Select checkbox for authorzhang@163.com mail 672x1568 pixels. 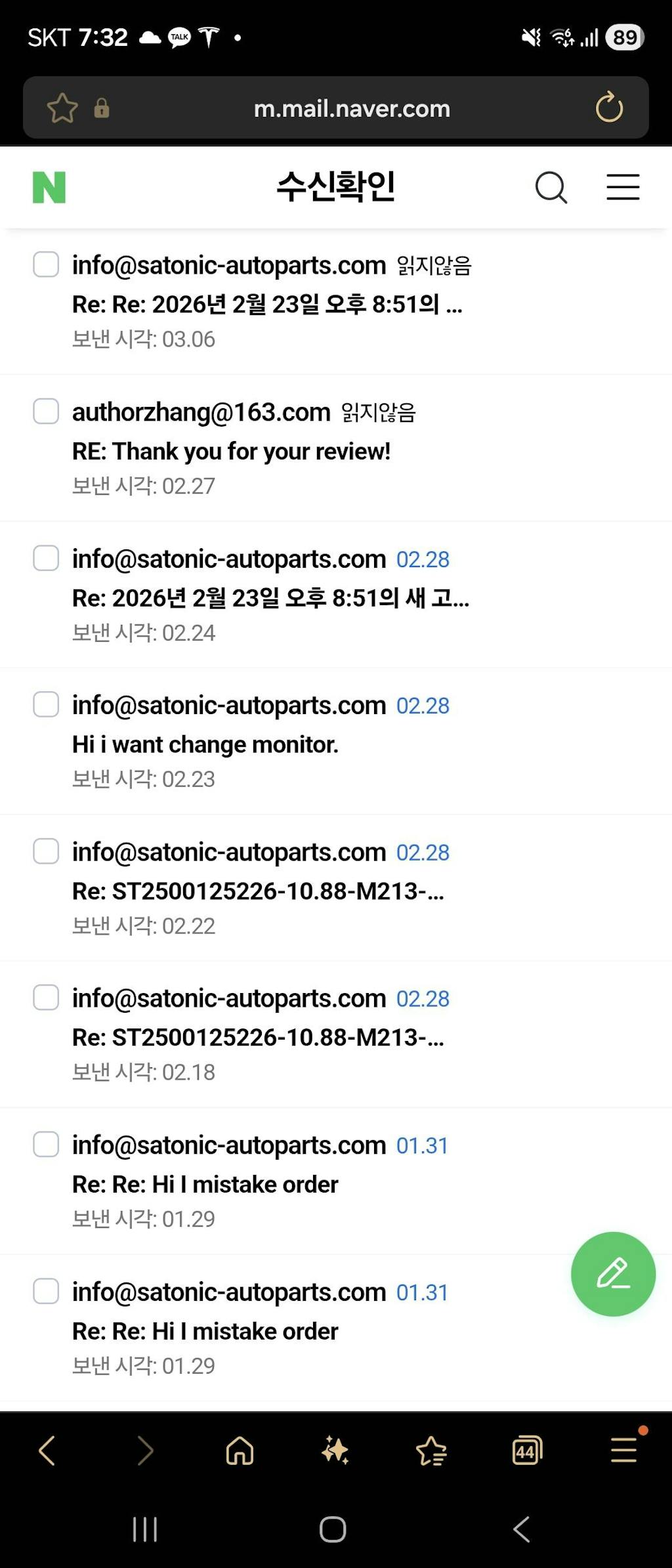(46, 412)
